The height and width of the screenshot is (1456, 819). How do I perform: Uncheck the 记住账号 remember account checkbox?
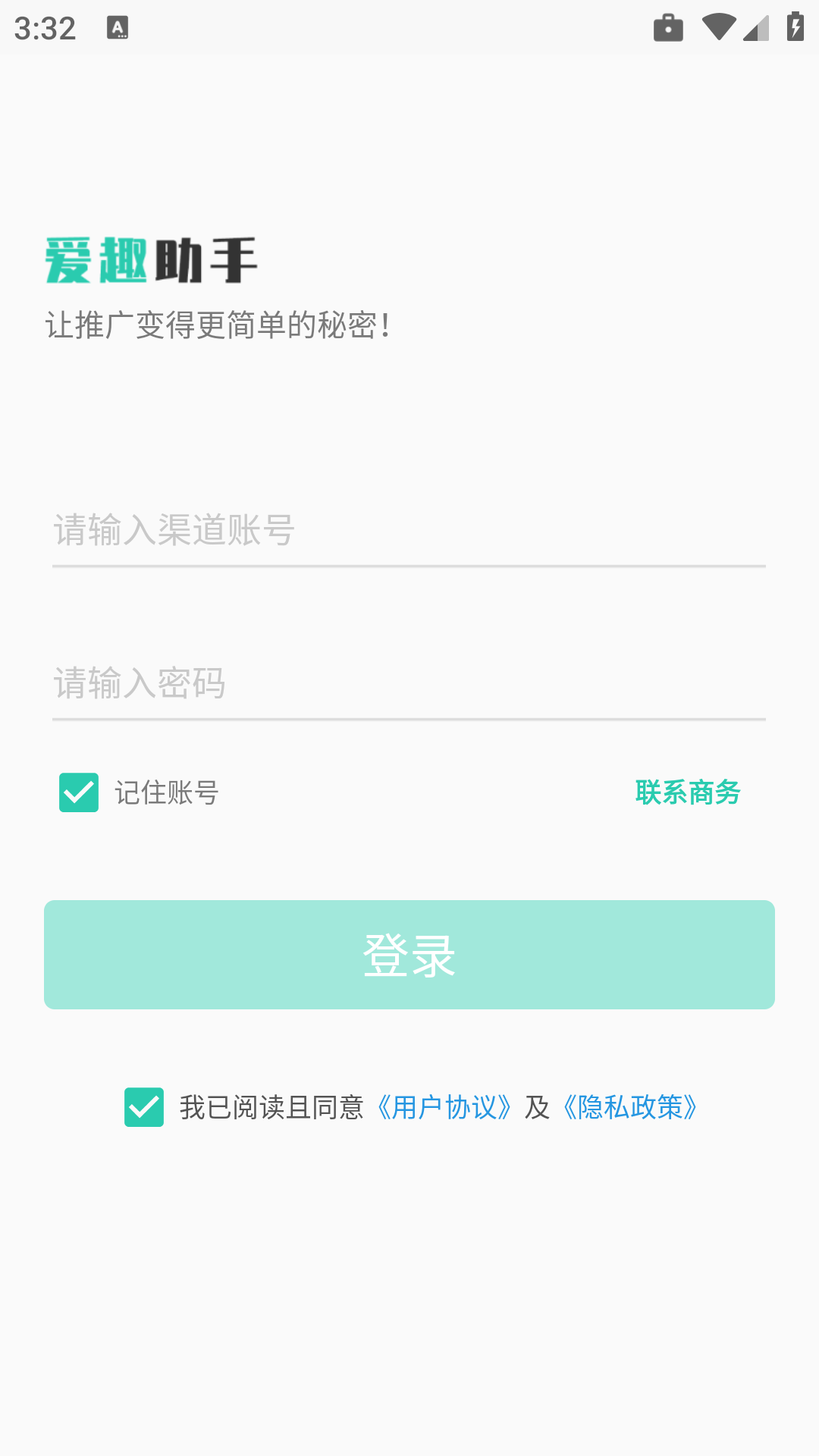79,792
